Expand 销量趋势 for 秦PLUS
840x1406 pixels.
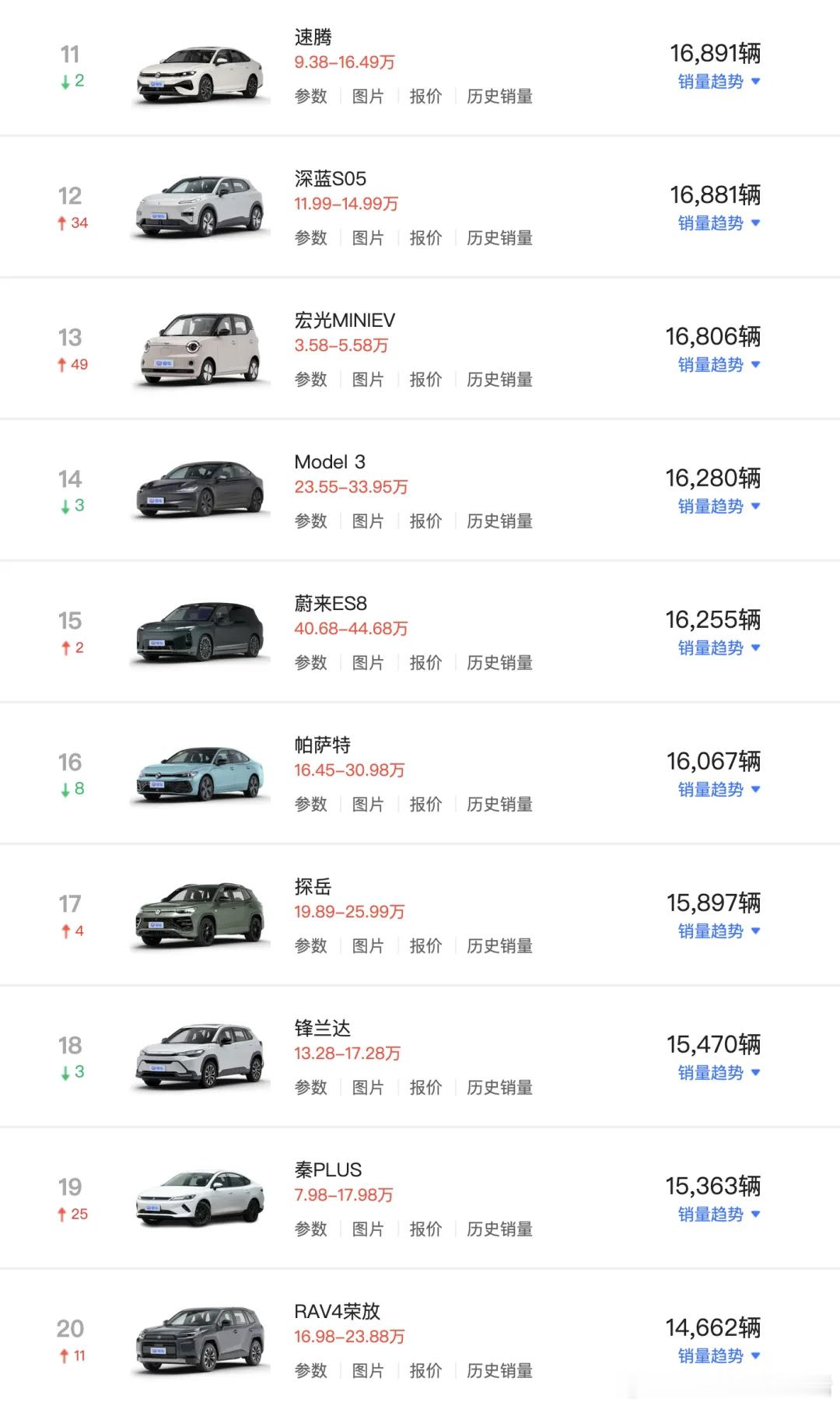[709, 1214]
